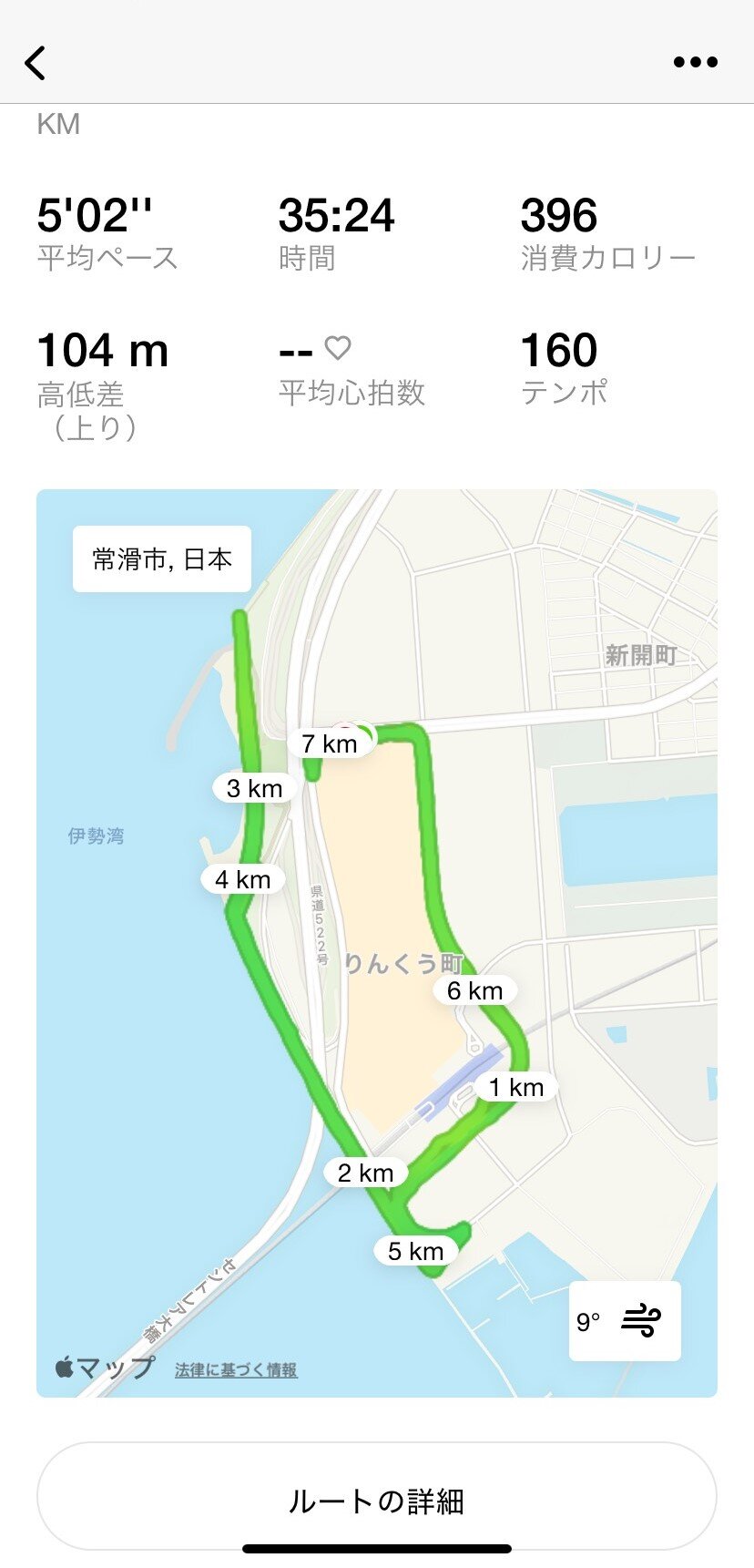754x1568 pixels.
Task: Go back using the top-left arrow
Action: 36,63
